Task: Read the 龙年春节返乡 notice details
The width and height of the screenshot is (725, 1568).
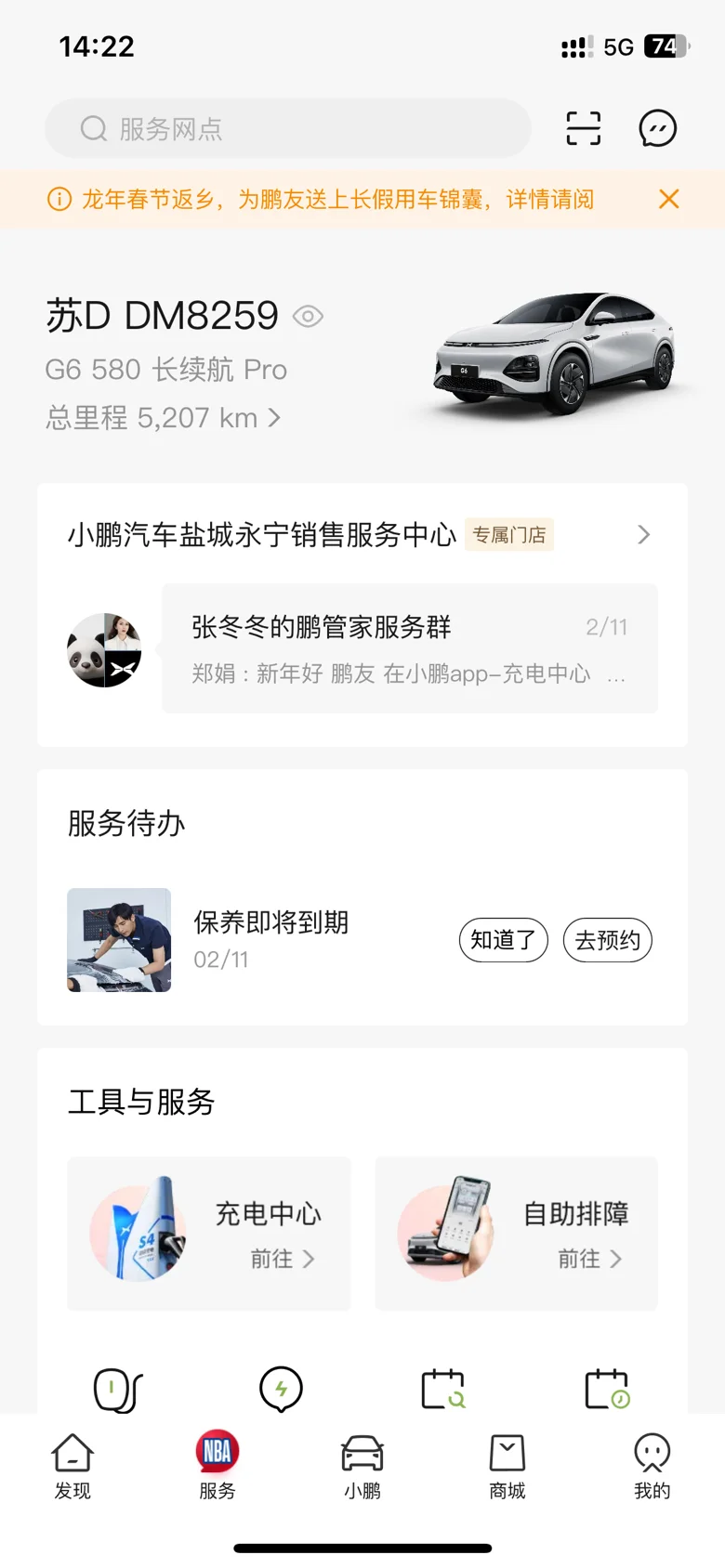Action: (336, 199)
